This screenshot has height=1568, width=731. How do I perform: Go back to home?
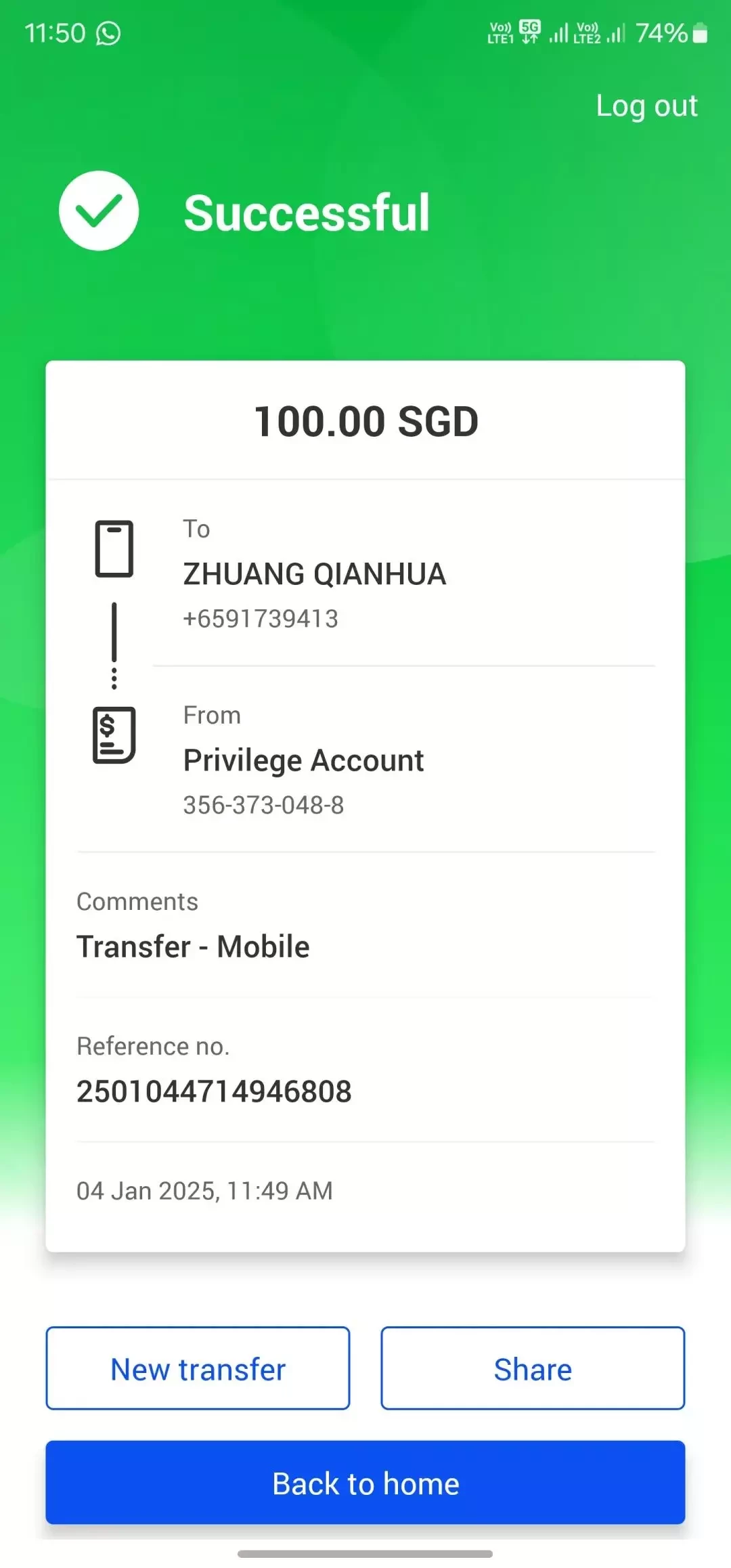tap(365, 1483)
